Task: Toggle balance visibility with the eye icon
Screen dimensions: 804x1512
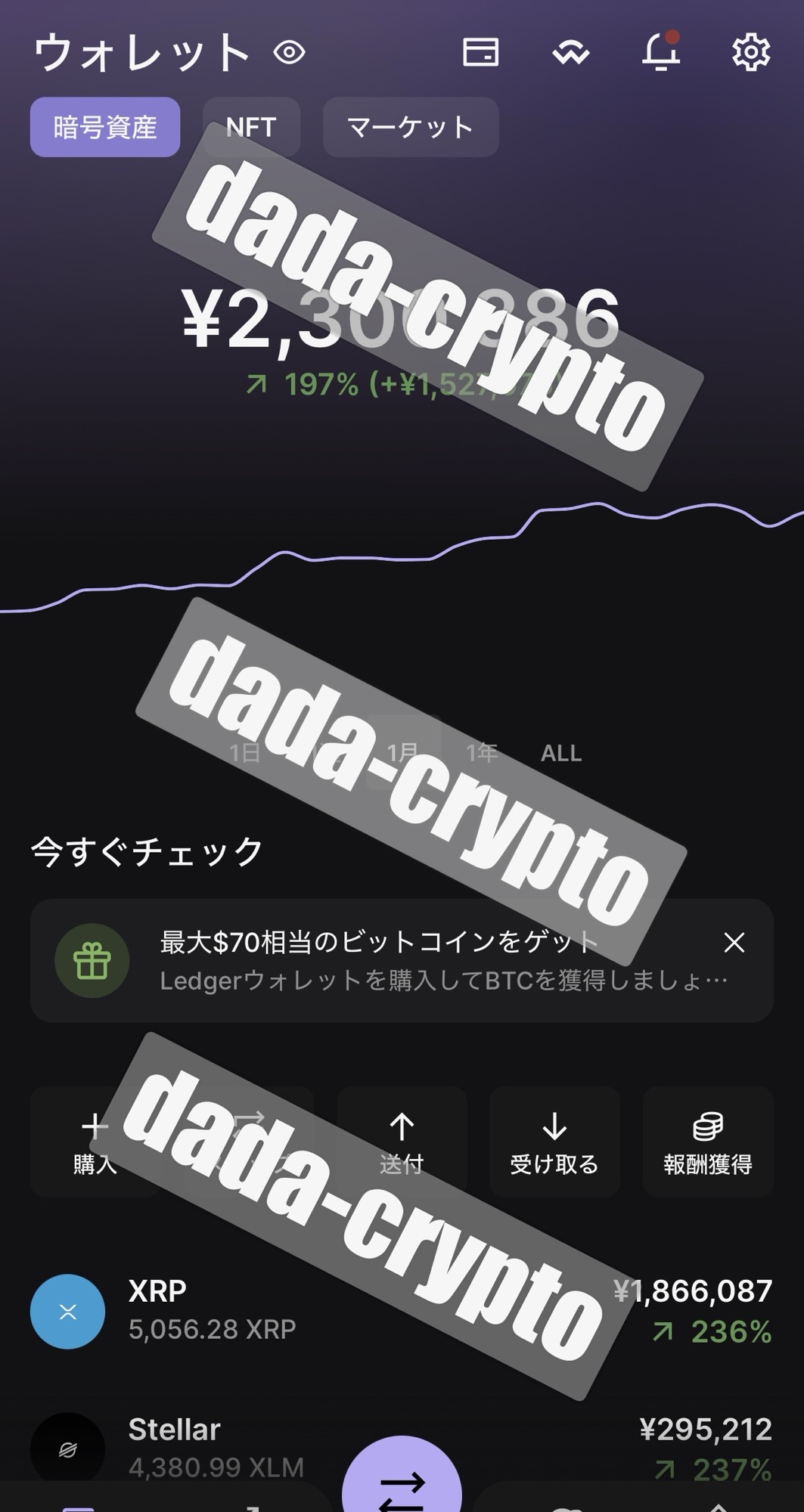Action: tap(289, 52)
